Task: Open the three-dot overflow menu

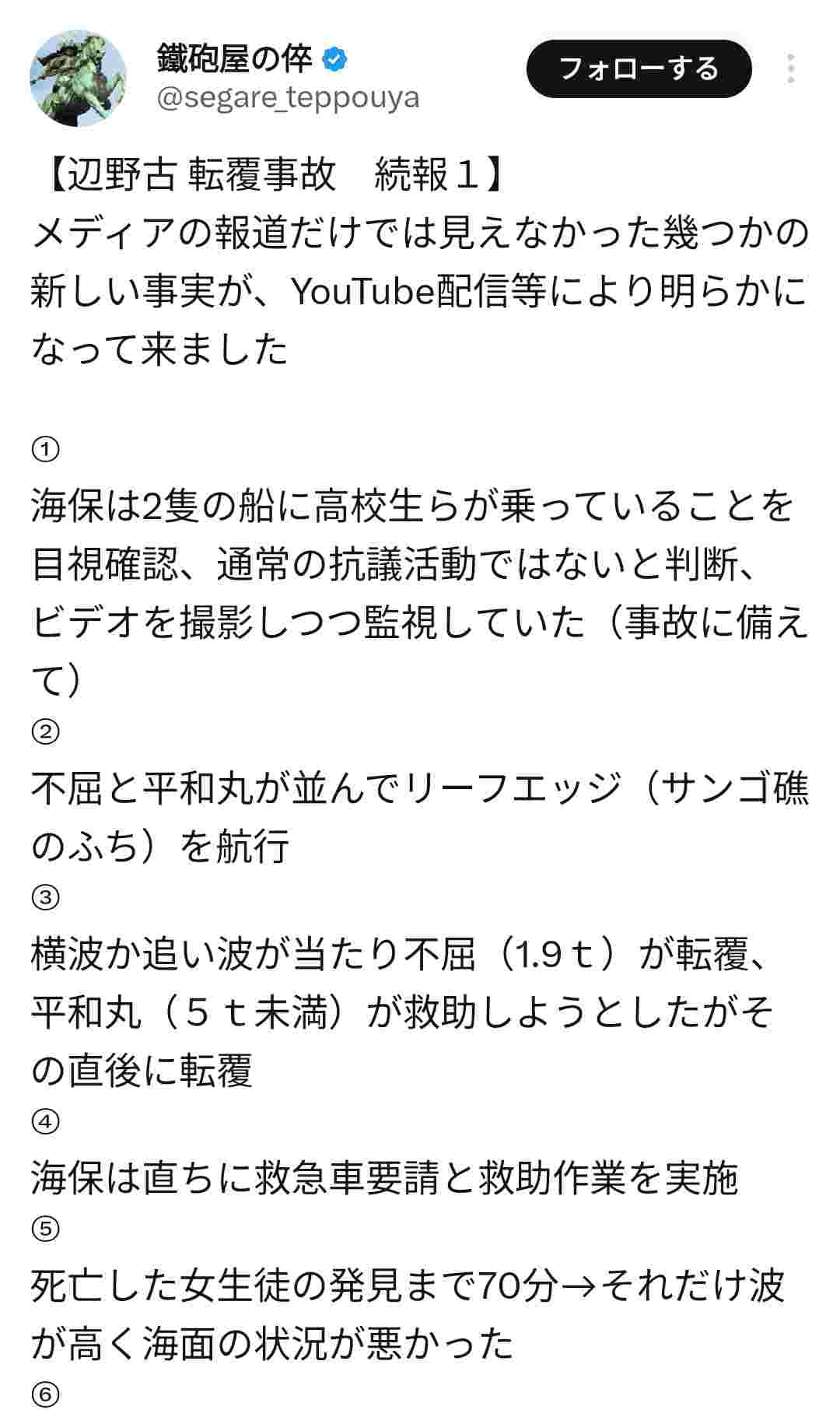Action: [790, 68]
